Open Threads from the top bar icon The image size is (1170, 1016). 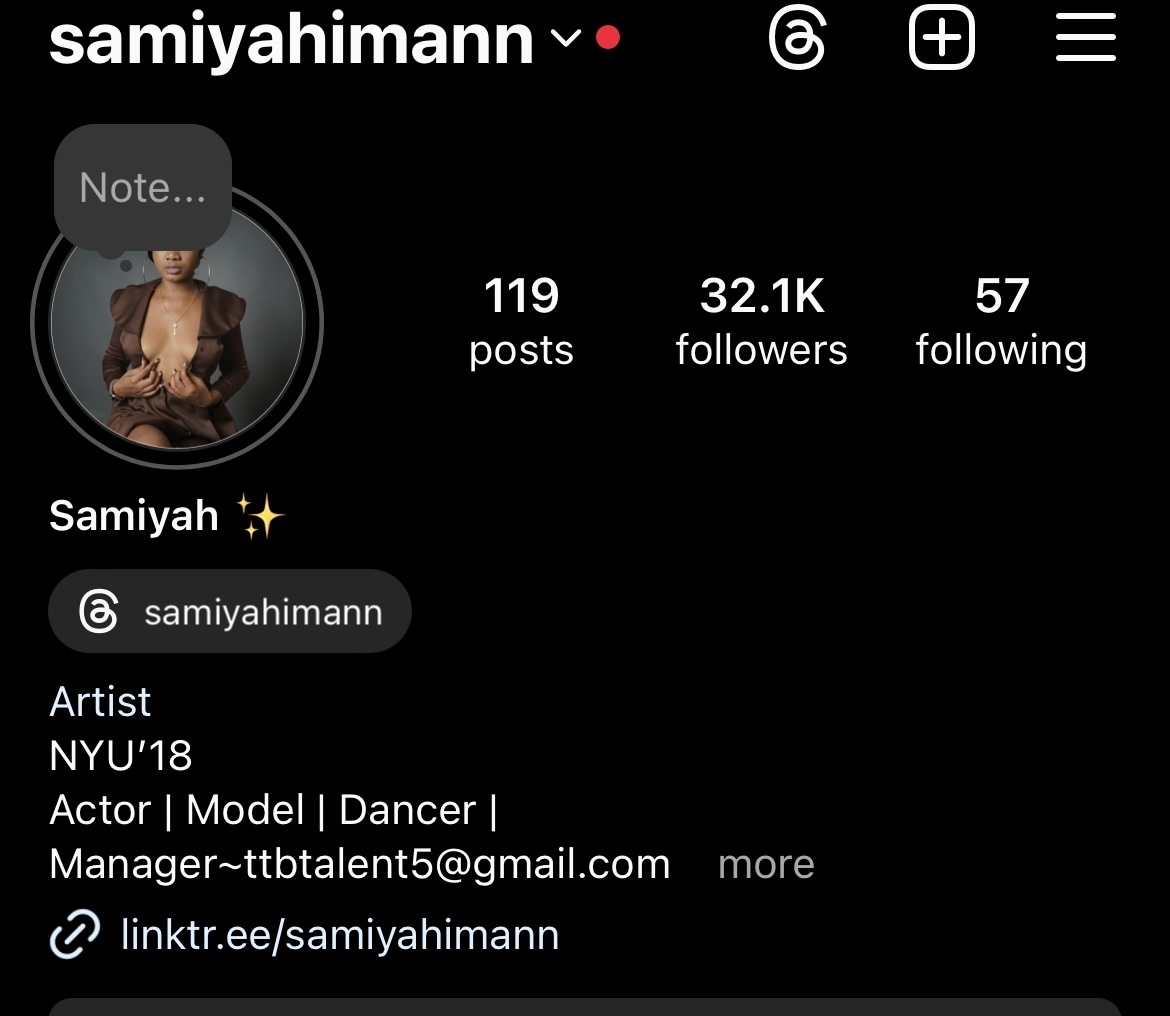click(798, 40)
